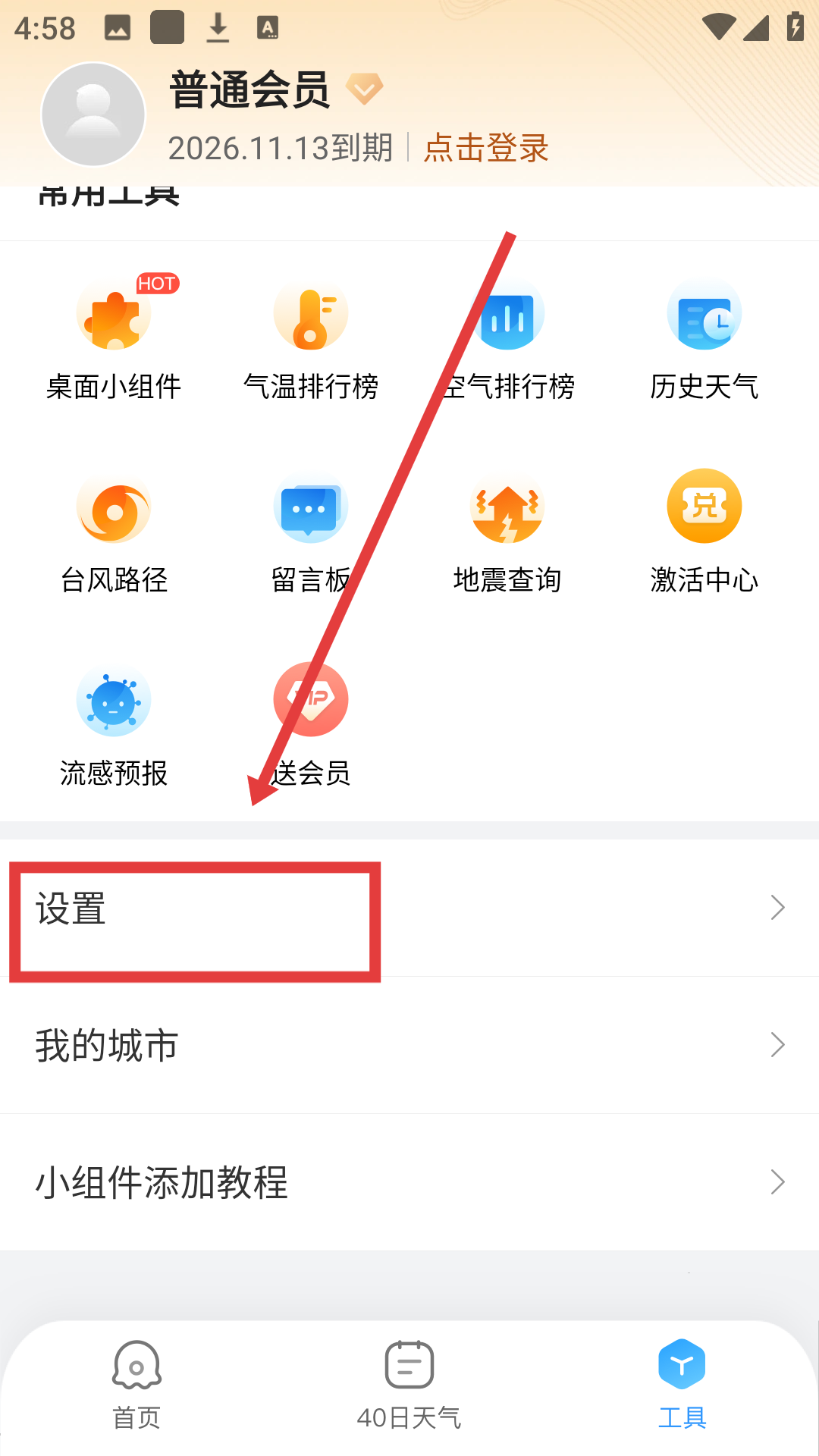Open 地震查询 tool

point(507,532)
